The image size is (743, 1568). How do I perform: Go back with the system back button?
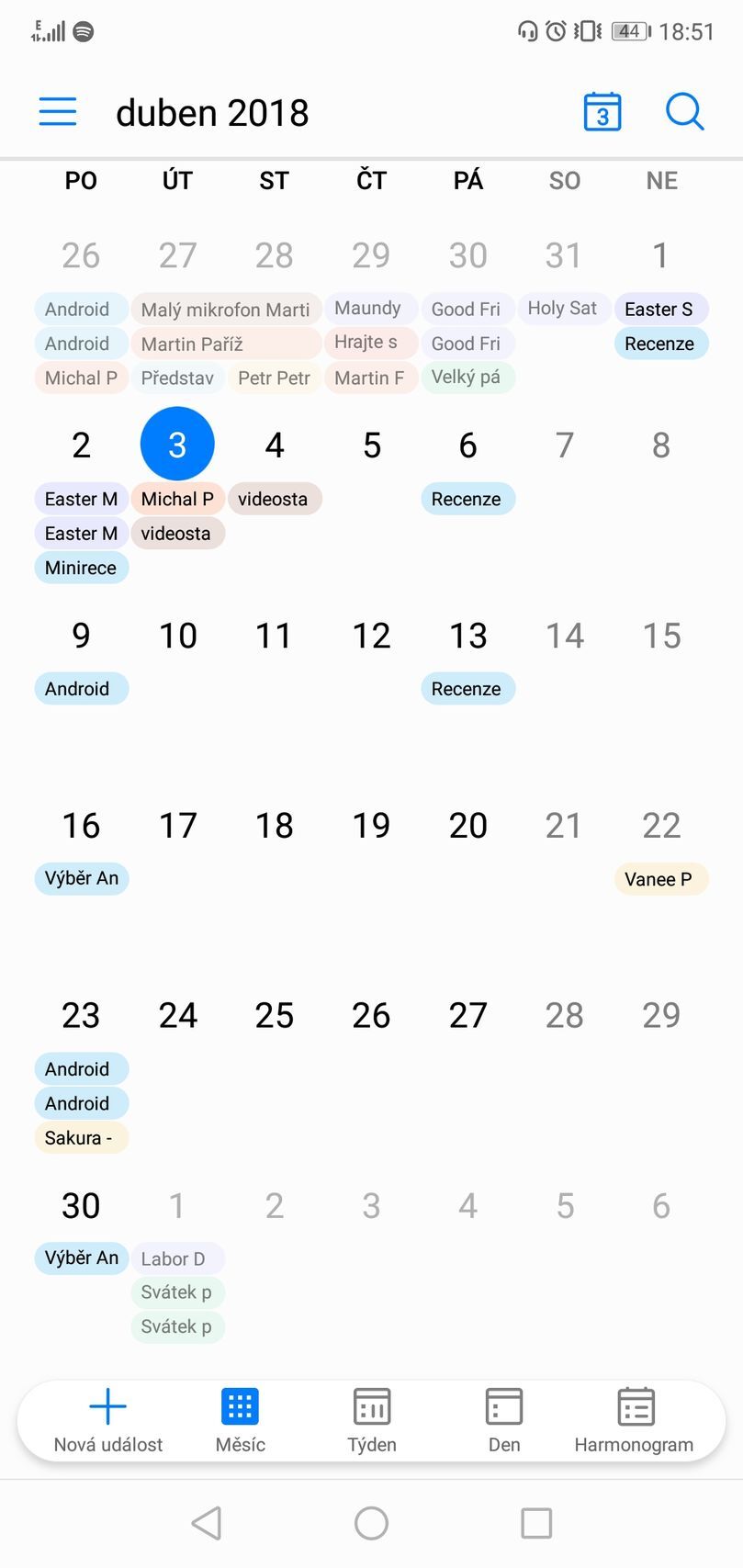[x=207, y=1522]
